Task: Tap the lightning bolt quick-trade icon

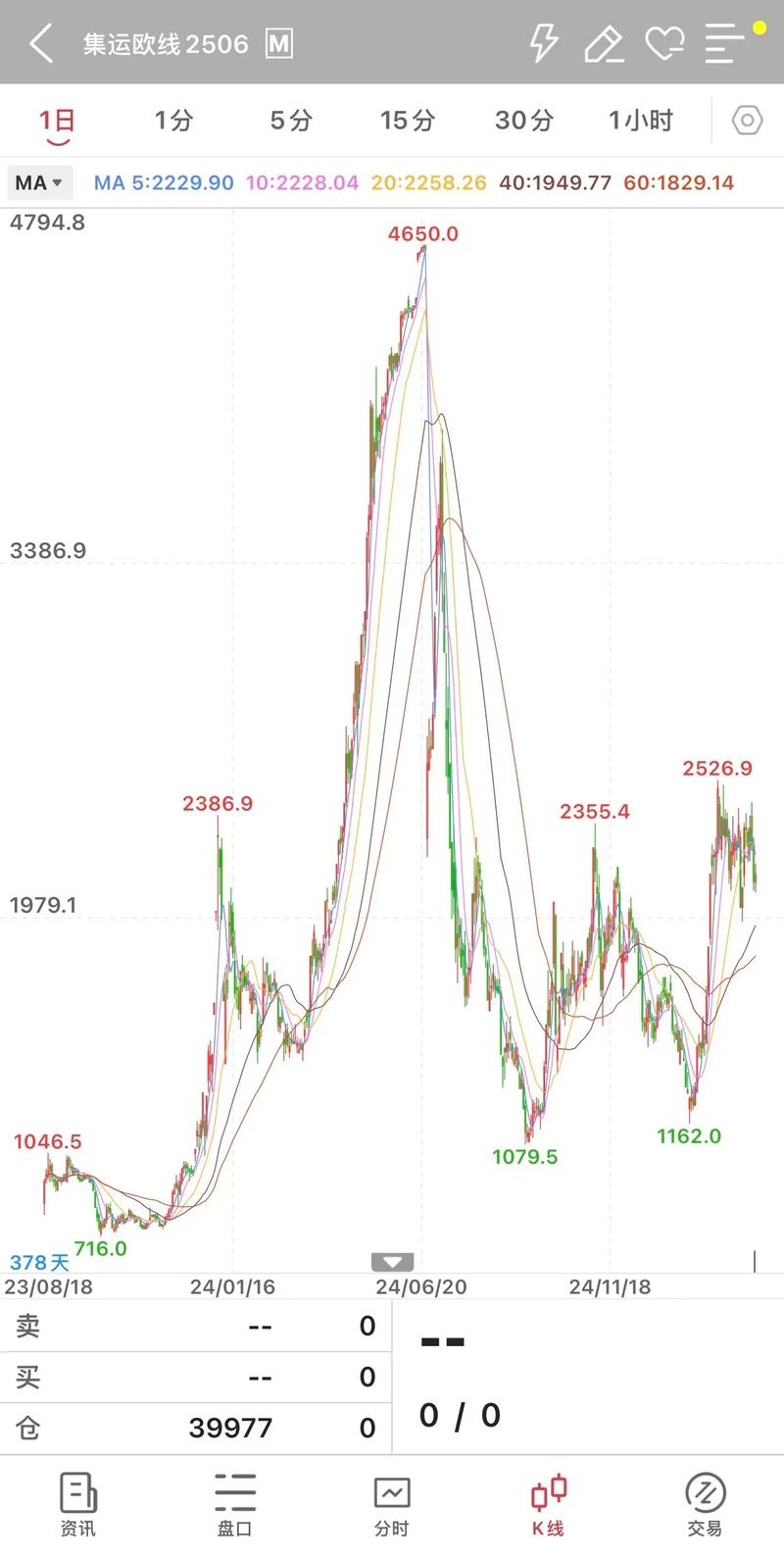Action: coord(544,43)
